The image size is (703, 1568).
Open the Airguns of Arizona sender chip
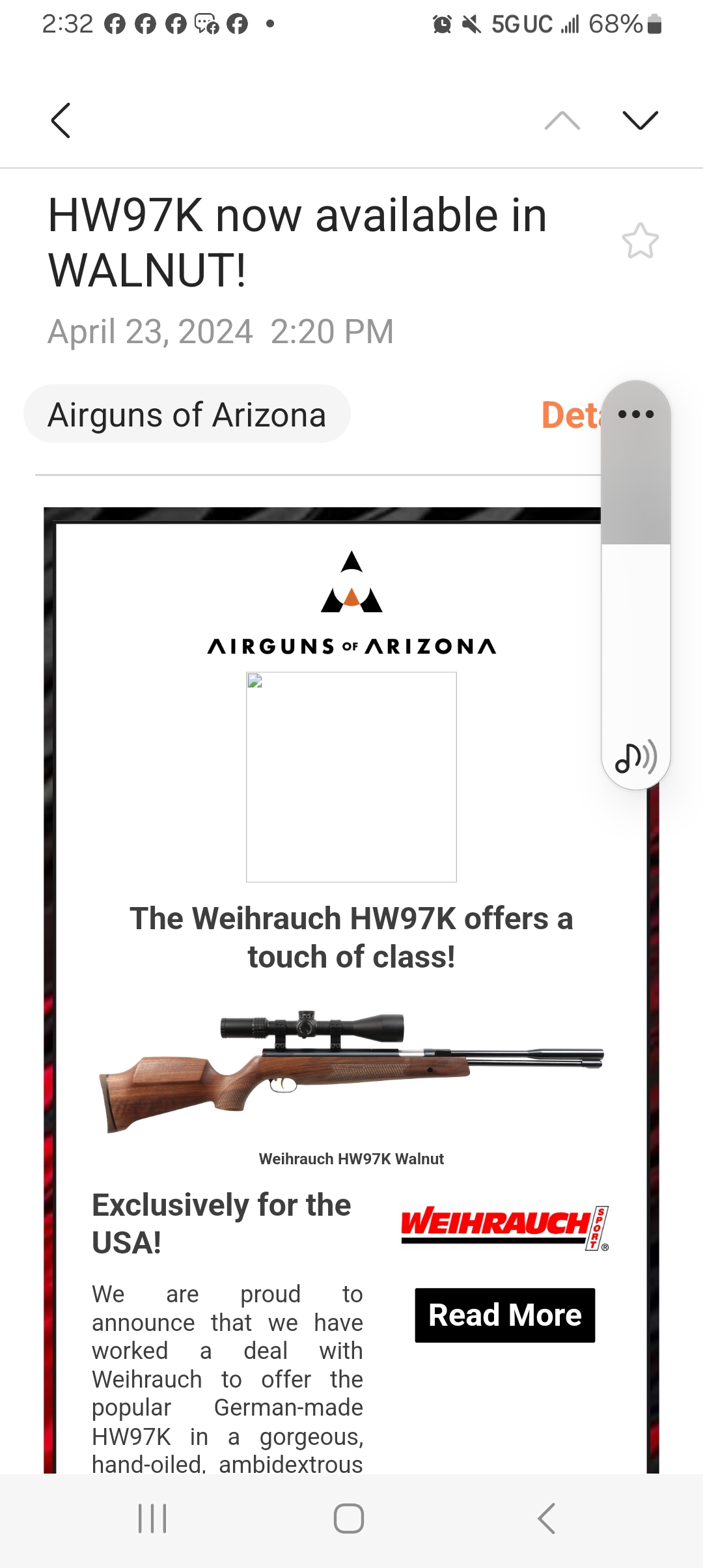[x=187, y=415]
